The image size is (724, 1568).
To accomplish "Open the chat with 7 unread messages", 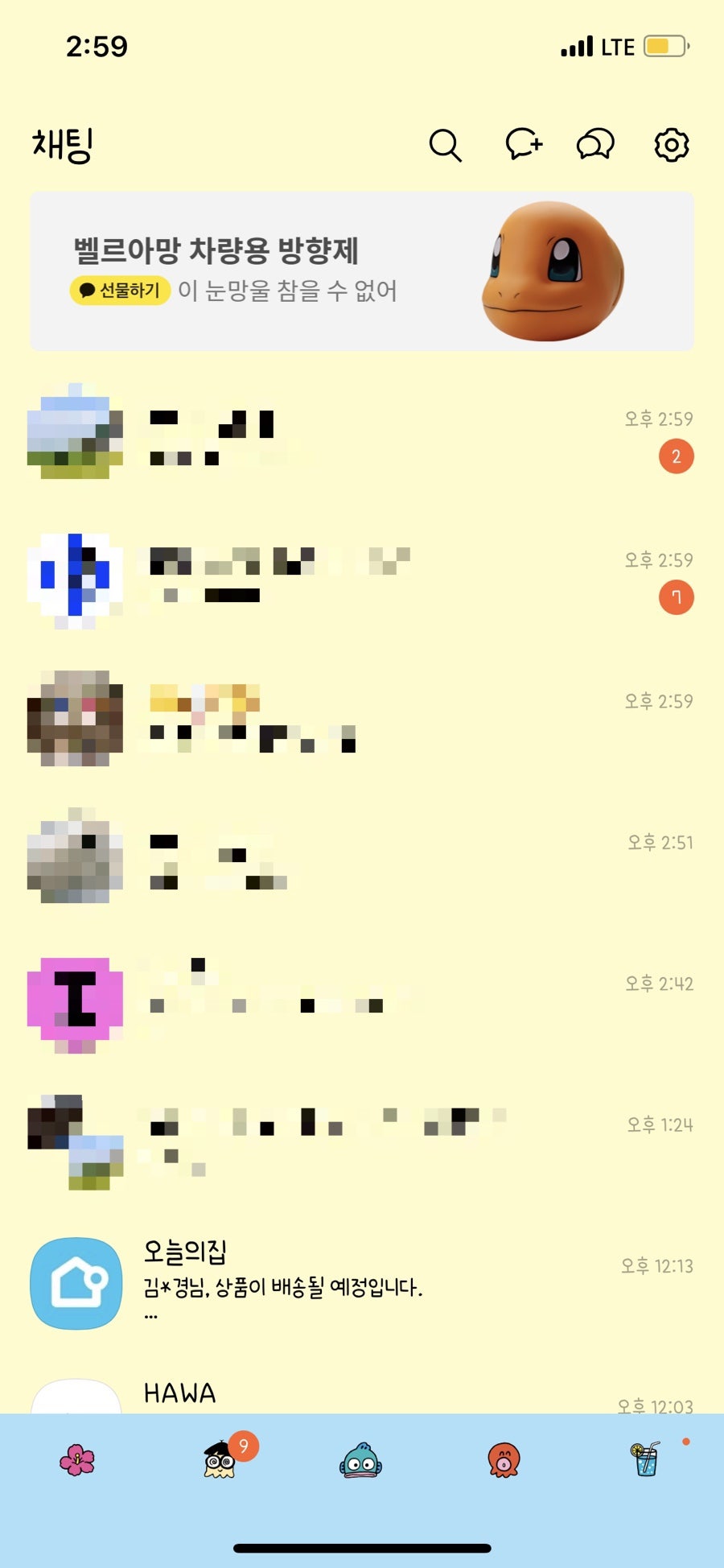I will tap(362, 578).
